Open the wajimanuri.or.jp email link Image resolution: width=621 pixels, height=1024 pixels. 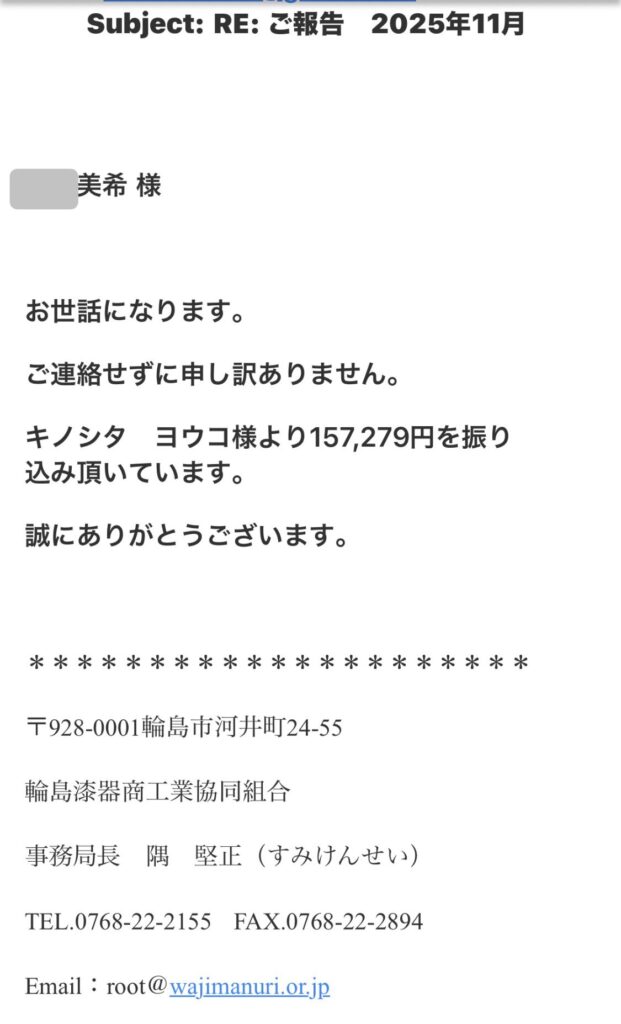click(249, 987)
